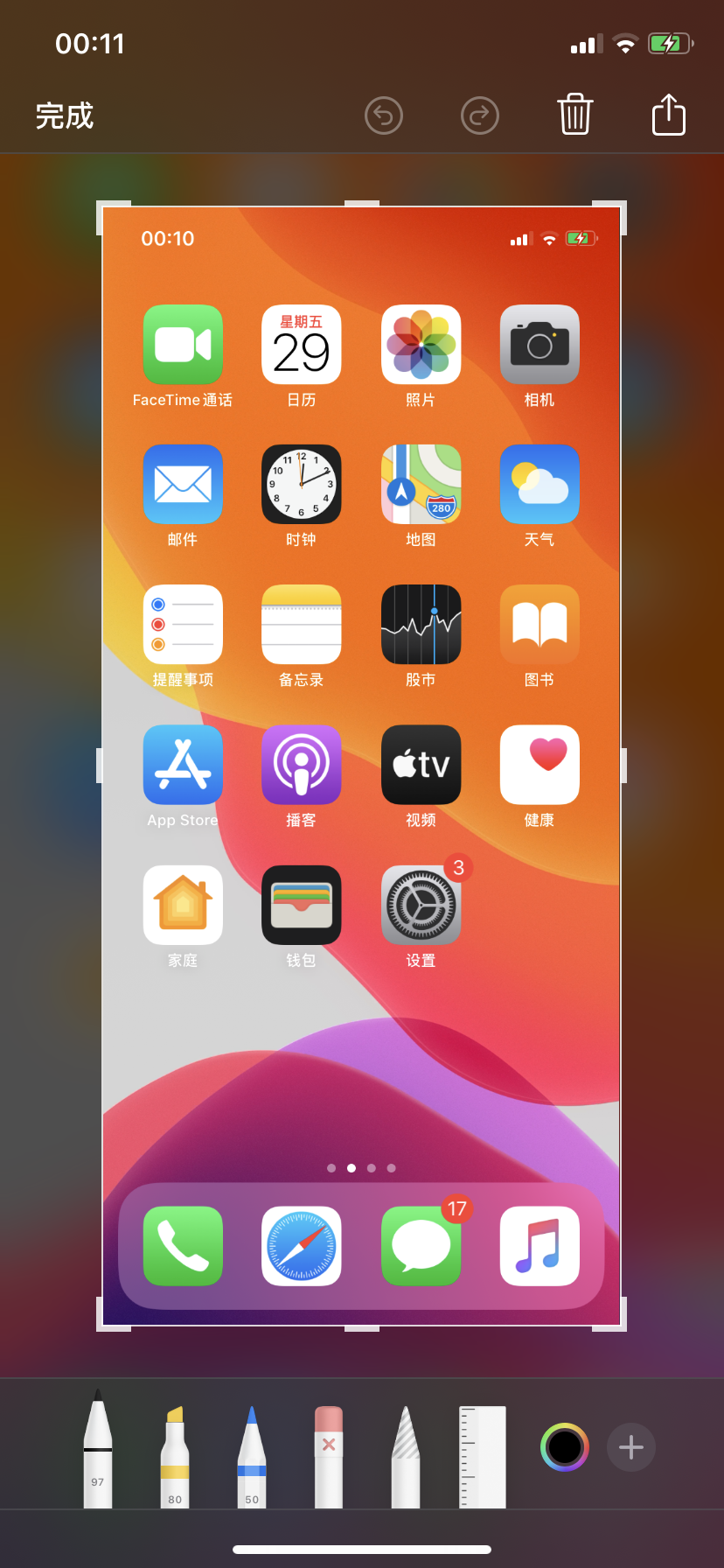Select the yellow highlighter tool
Image resolution: width=724 pixels, height=1568 pixels.
175,1457
